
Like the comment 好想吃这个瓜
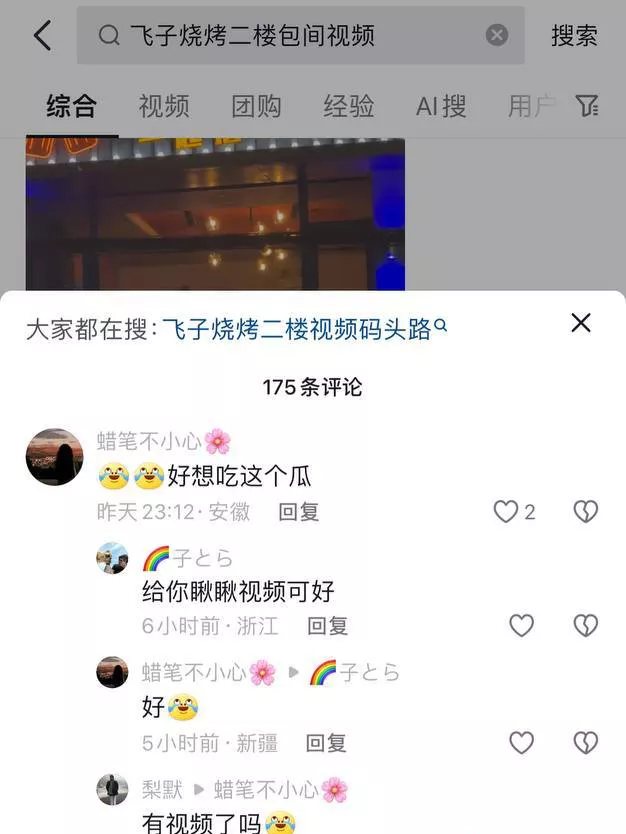coord(506,512)
